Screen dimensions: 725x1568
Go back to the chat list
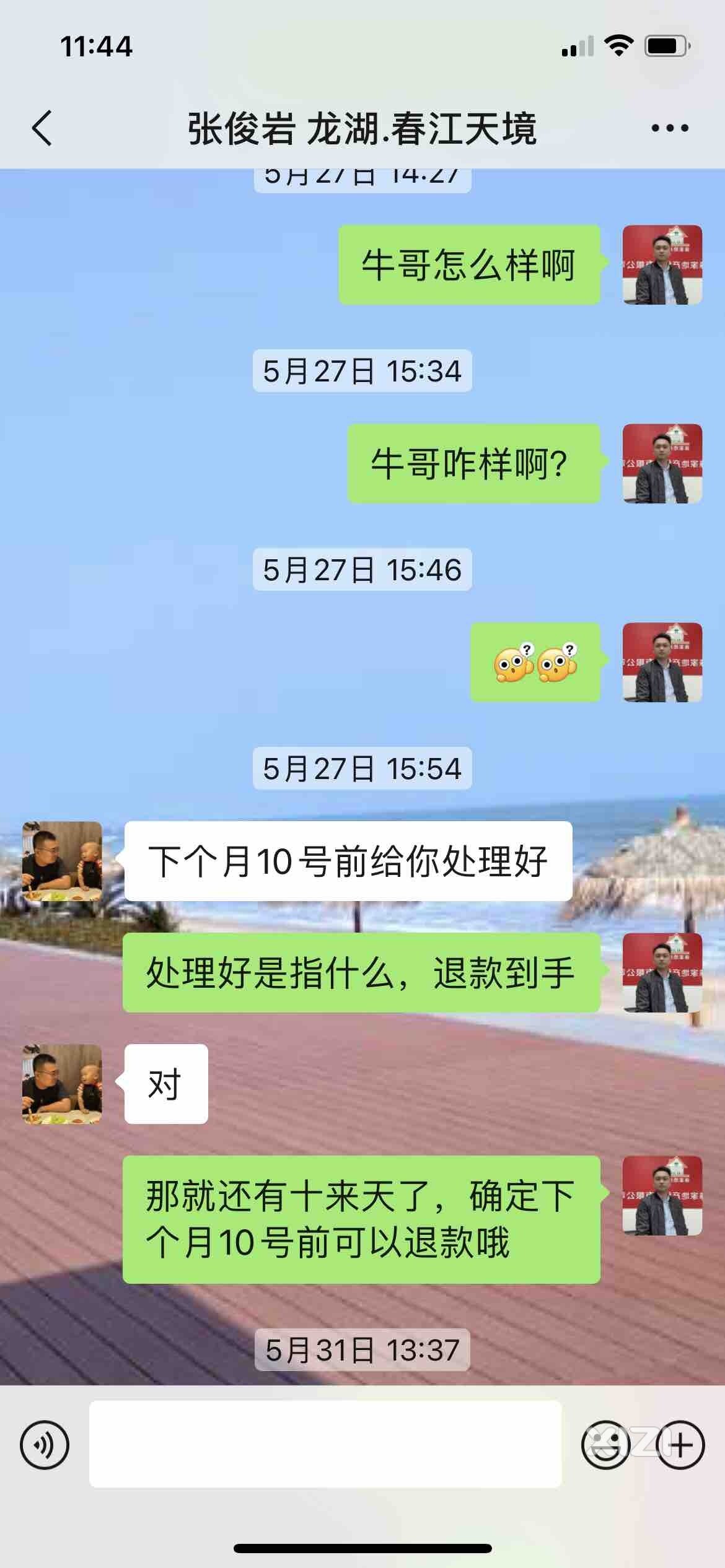42,128
